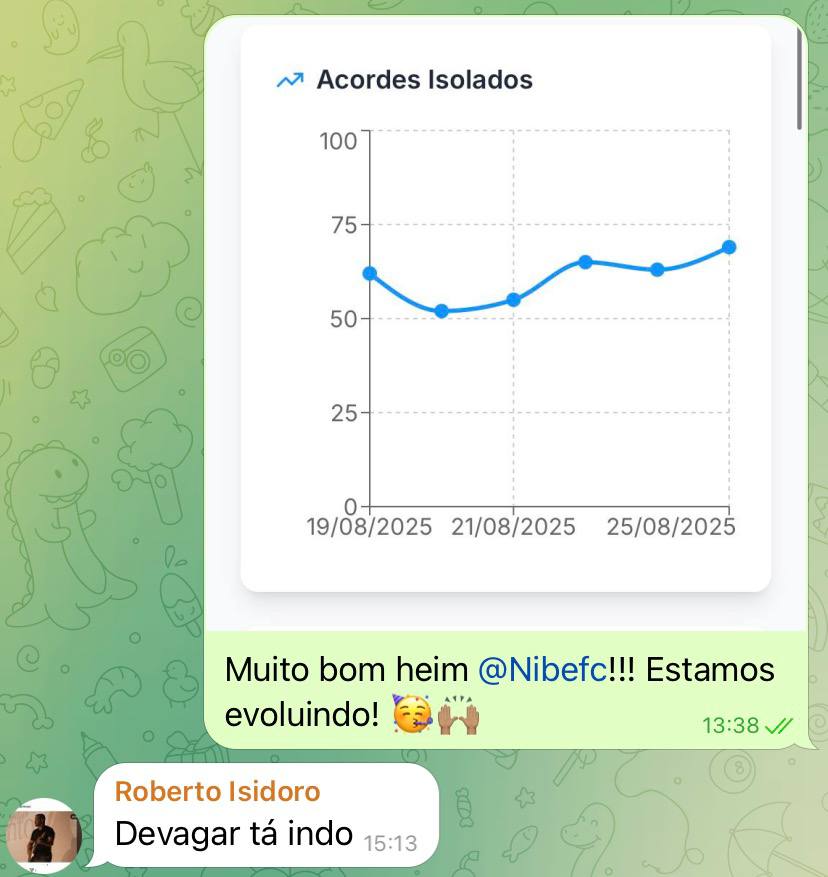The width and height of the screenshot is (828, 877).
Task: Open Roberto Isidoro's profile picture
Action: 43,832
